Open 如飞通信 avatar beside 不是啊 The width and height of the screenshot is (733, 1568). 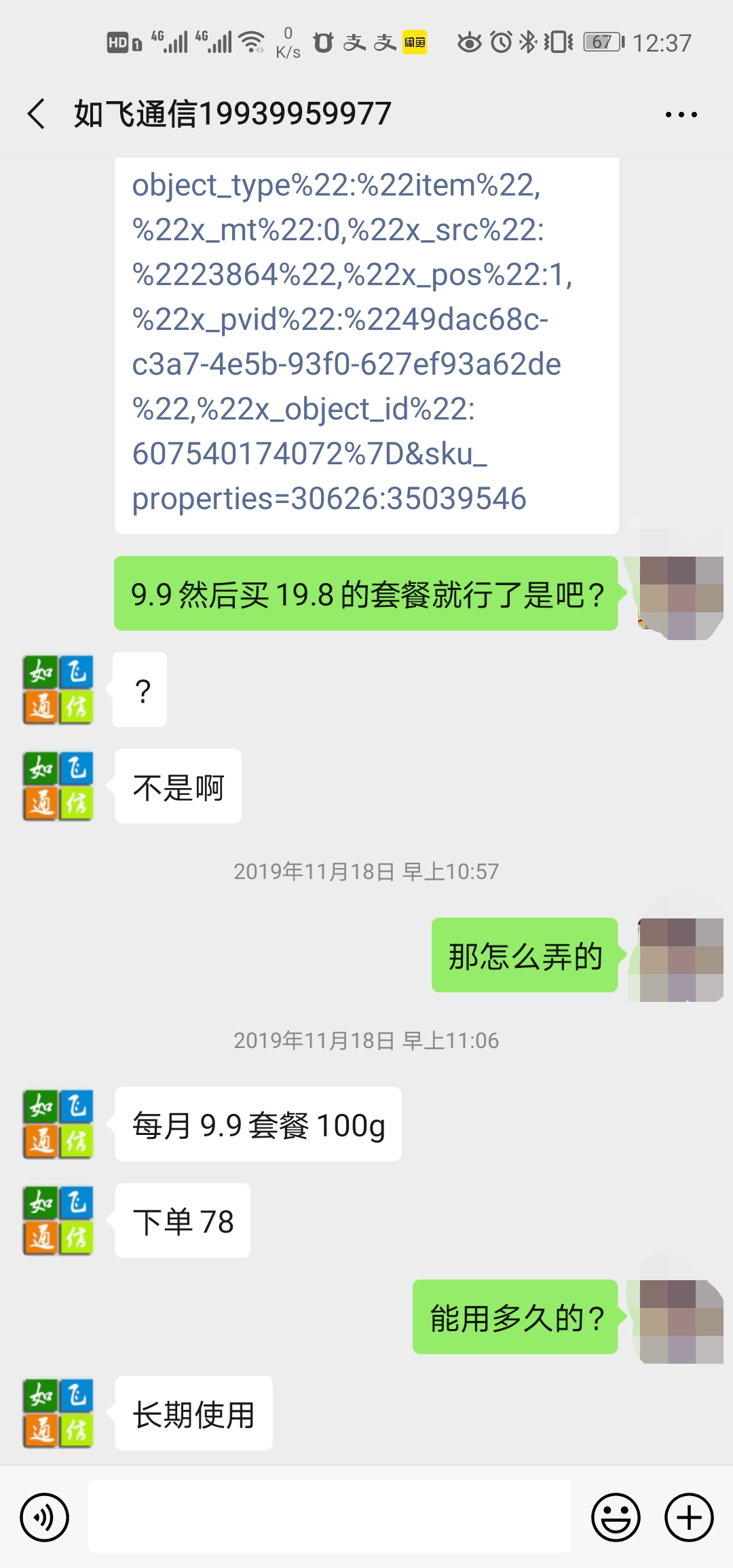pyautogui.click(x=58, y=787)
